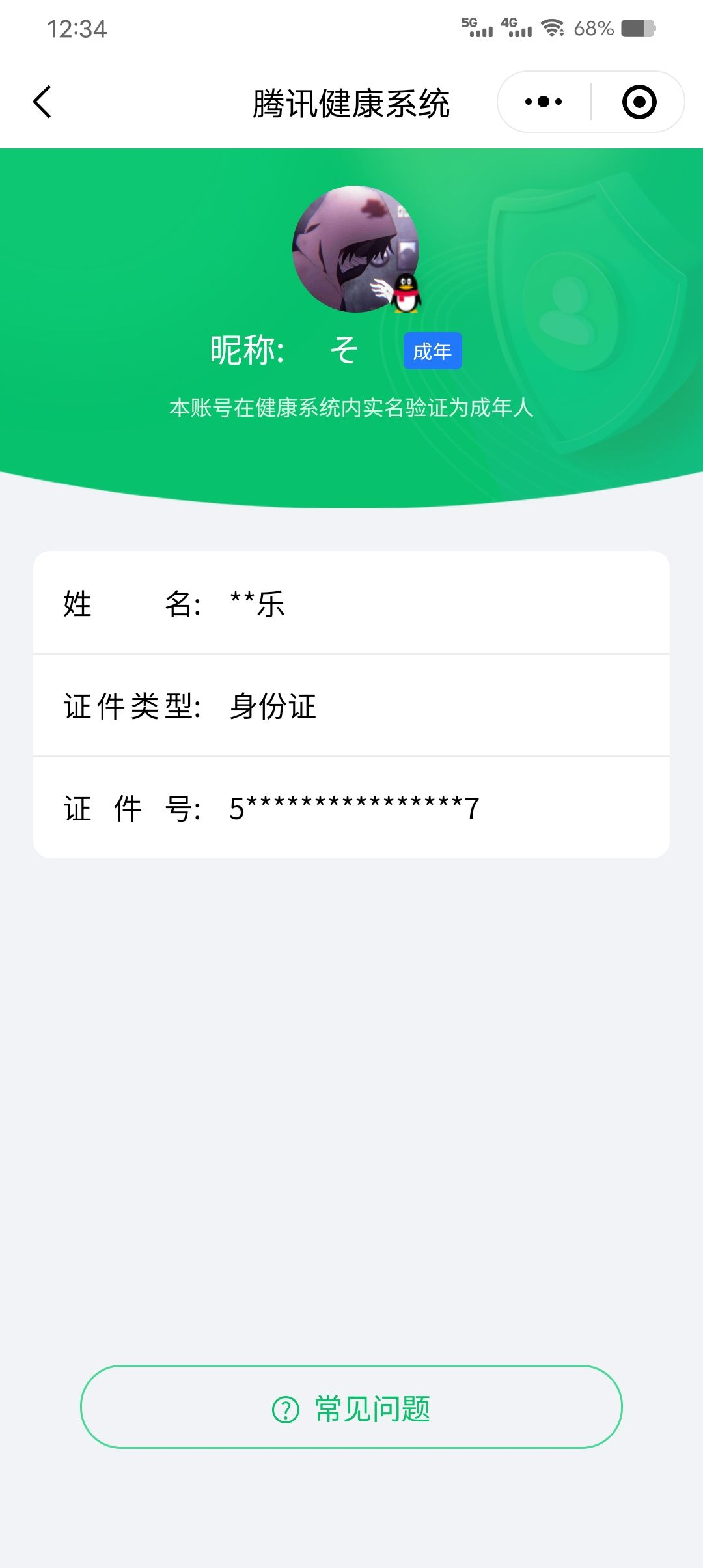Viewport: 703px width, 1568px height.
Task: Select the nickname 昵称 label
Action: tap(246, 348)
